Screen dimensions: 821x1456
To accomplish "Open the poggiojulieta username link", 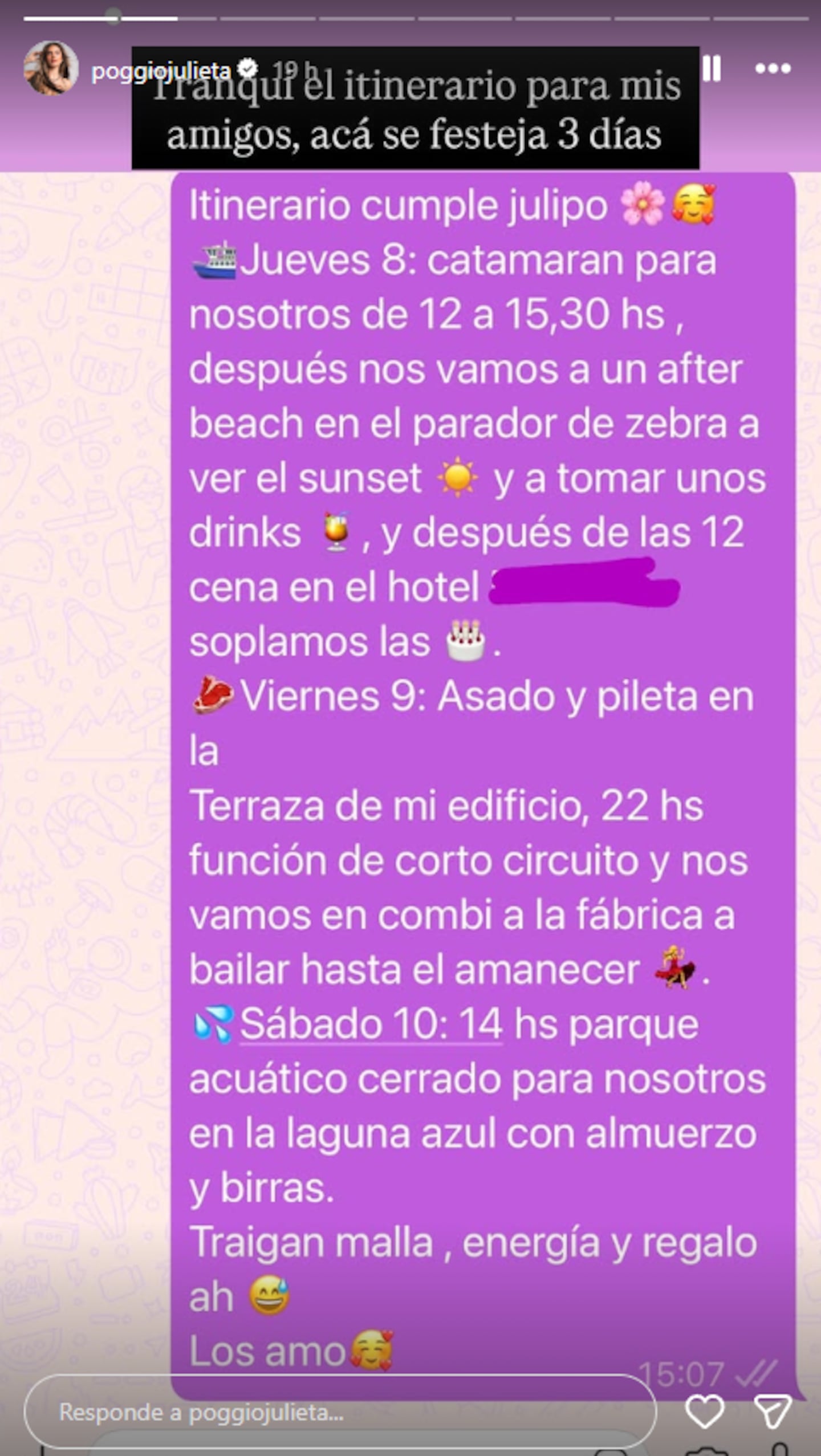I will 161,71.
